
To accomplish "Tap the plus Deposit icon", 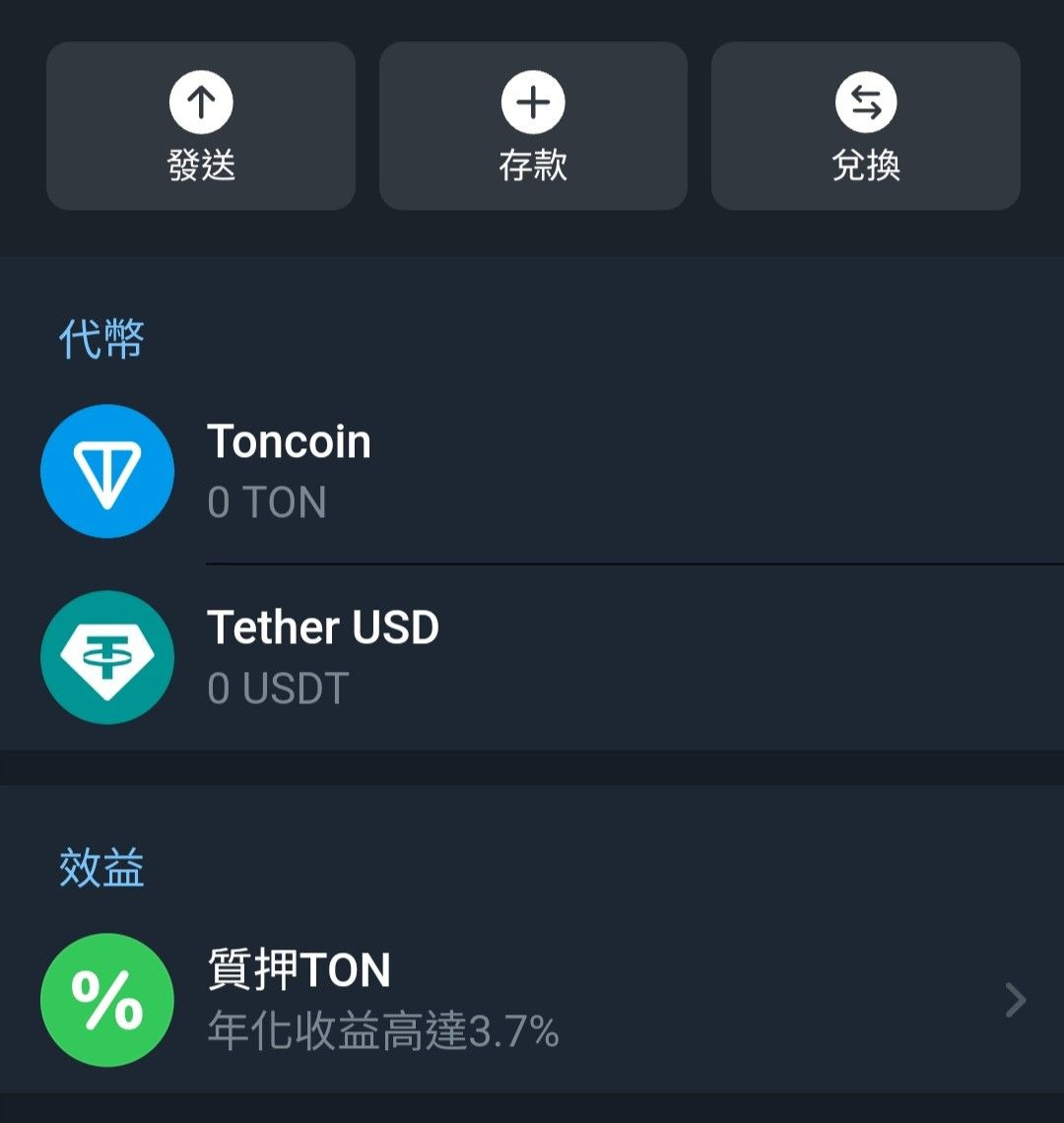I will click(x=532, y=102).
